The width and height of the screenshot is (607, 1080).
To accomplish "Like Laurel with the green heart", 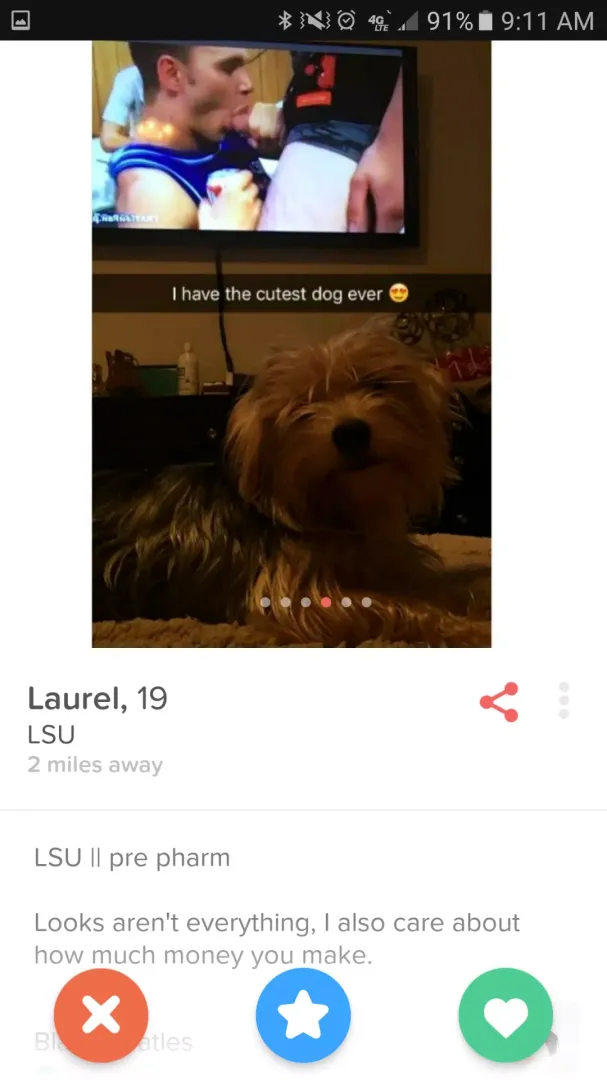I will click(x=505, y=1016).
